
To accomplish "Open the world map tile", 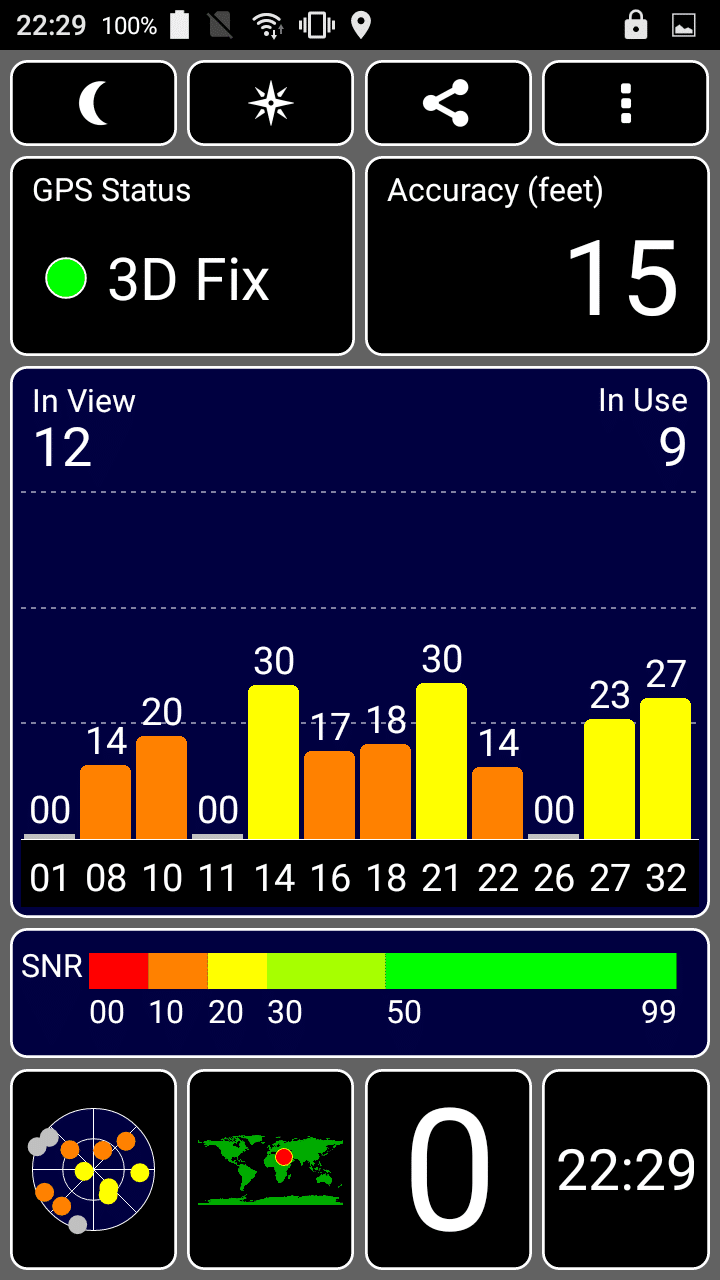I will [271, 1169].
